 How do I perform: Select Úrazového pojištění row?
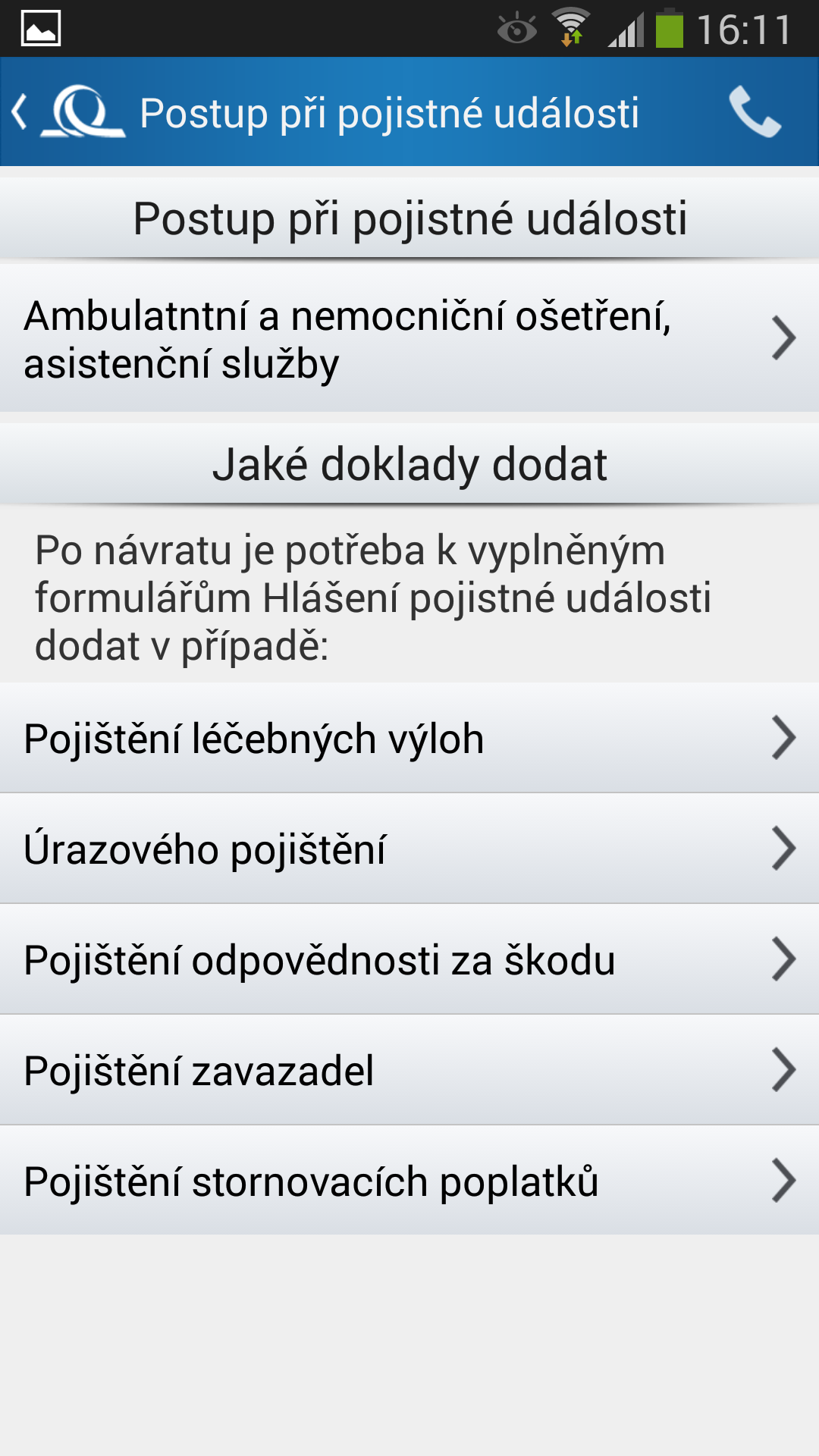(x=409, y=849)
